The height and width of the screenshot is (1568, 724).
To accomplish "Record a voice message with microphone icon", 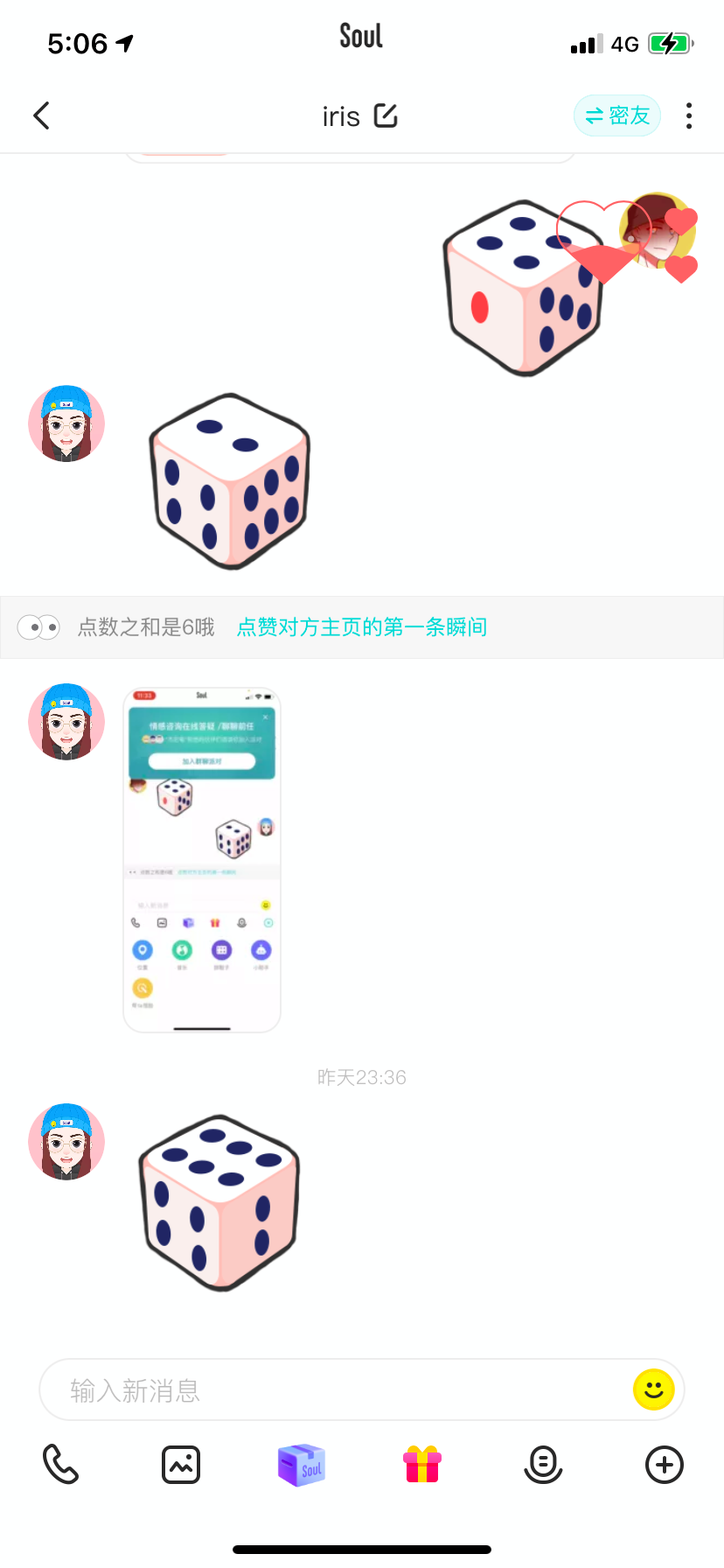I will coord(543,1465).
